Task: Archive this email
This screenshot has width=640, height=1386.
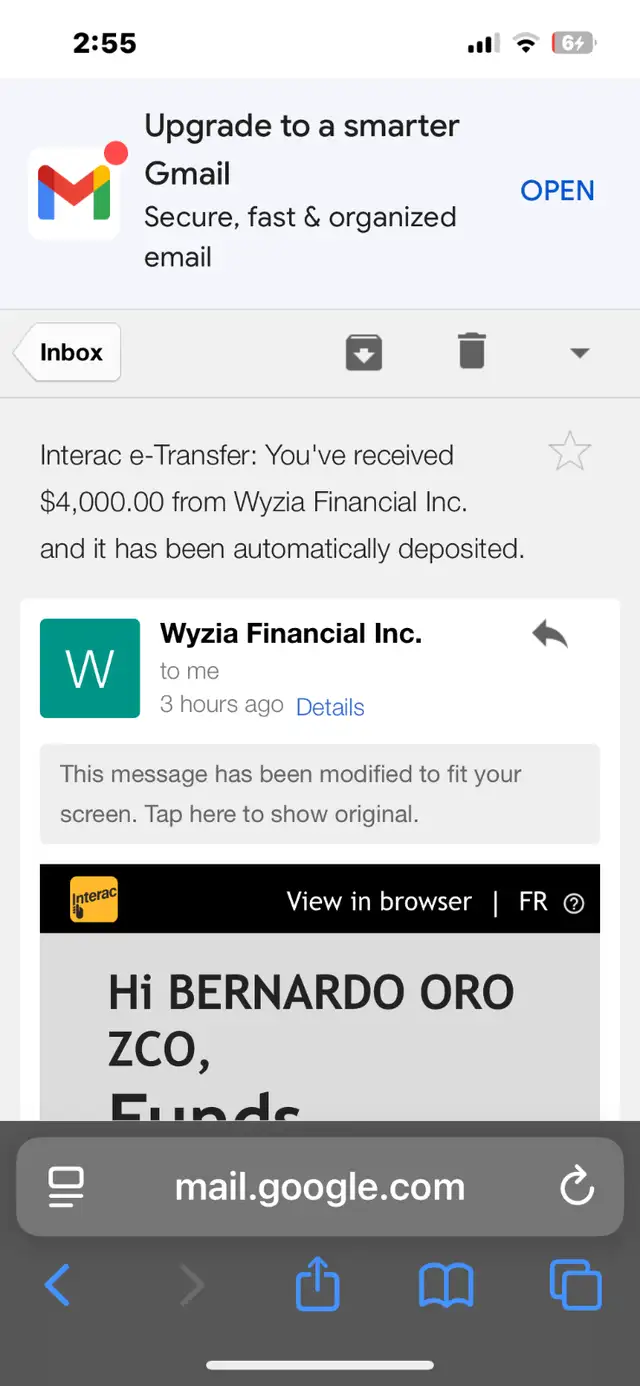Action: click(x=364, y=352)
